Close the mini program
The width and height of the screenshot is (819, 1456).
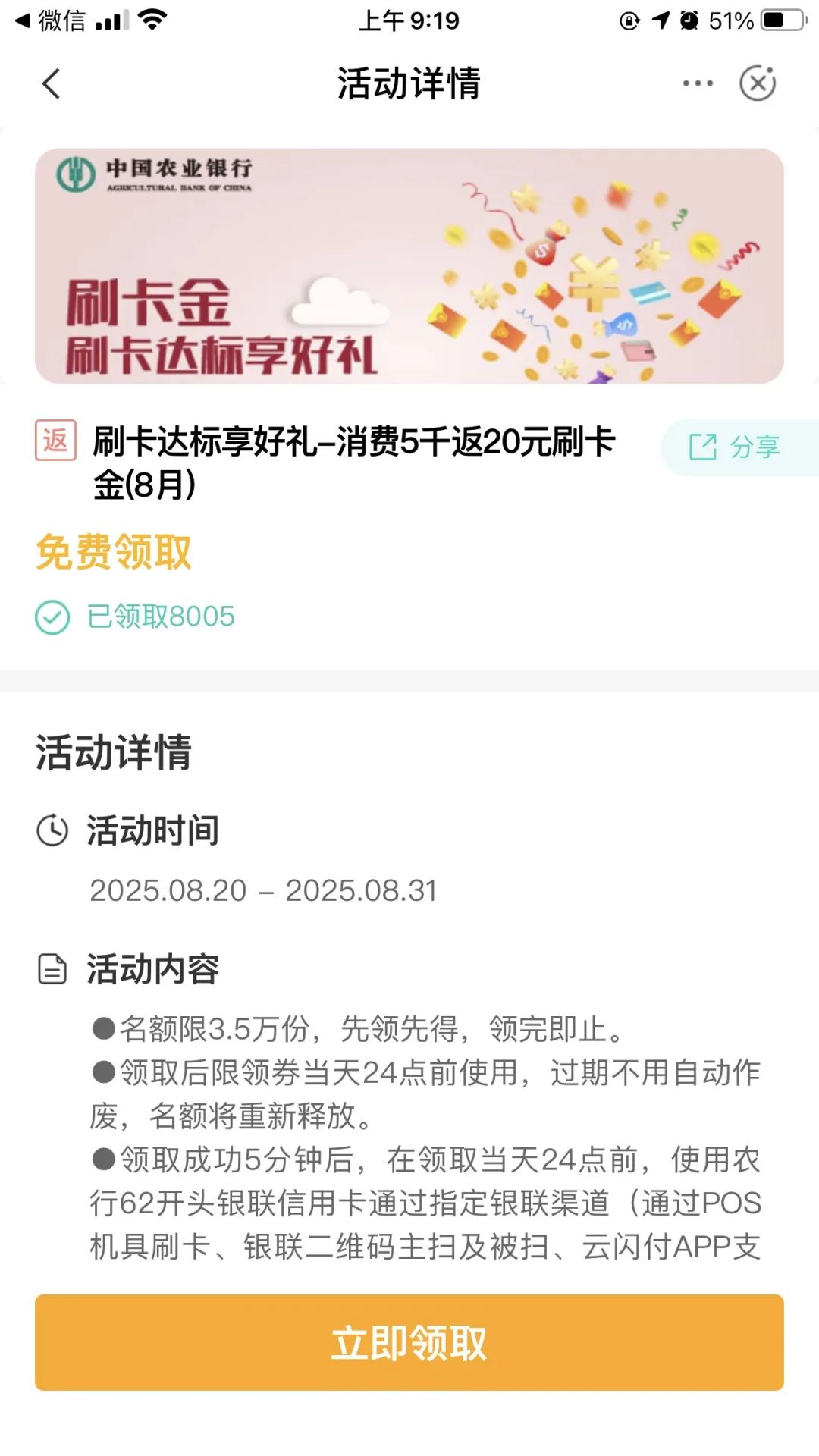pos(758,83)
